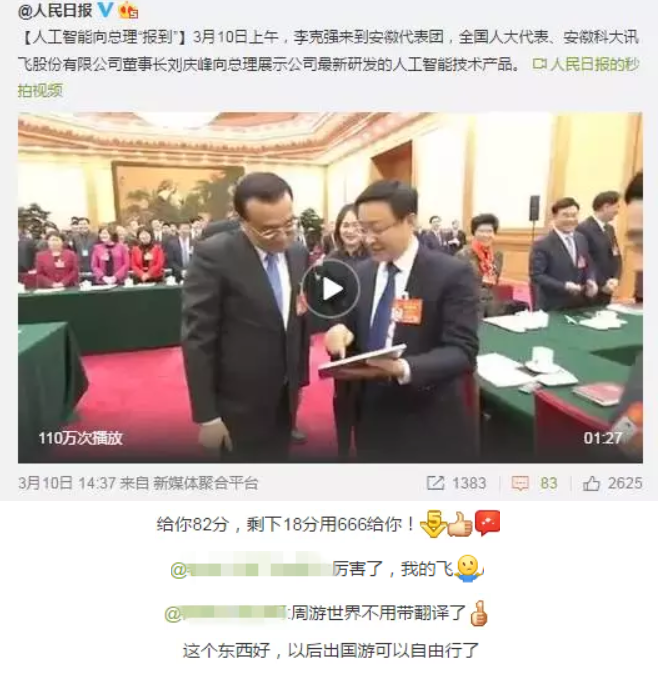Open the @人民日报 profile

point(58,12)
